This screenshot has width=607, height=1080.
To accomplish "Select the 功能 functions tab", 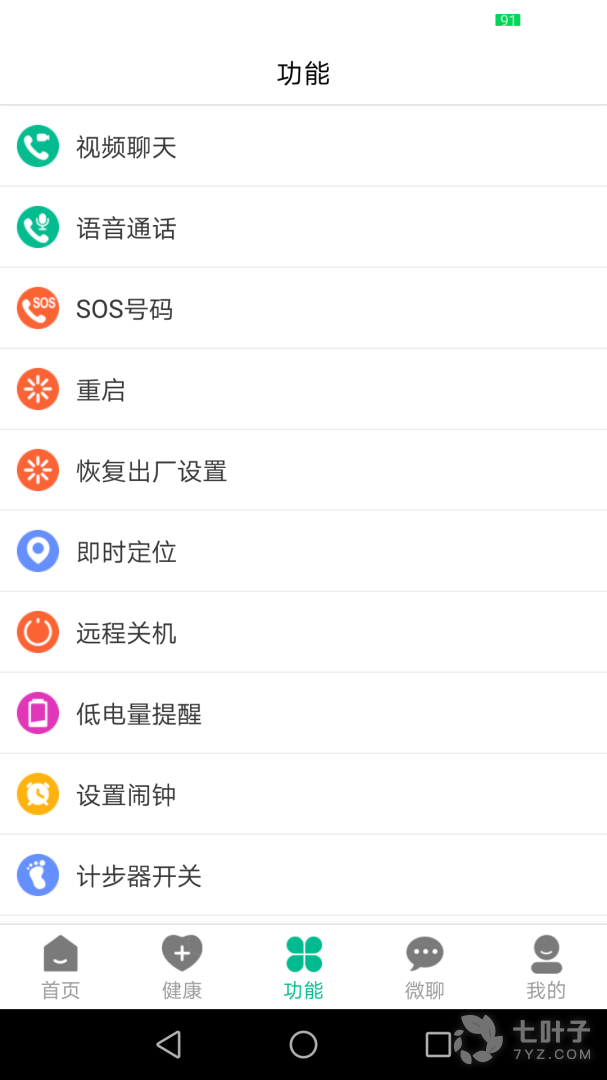I will tap(303, 967).
